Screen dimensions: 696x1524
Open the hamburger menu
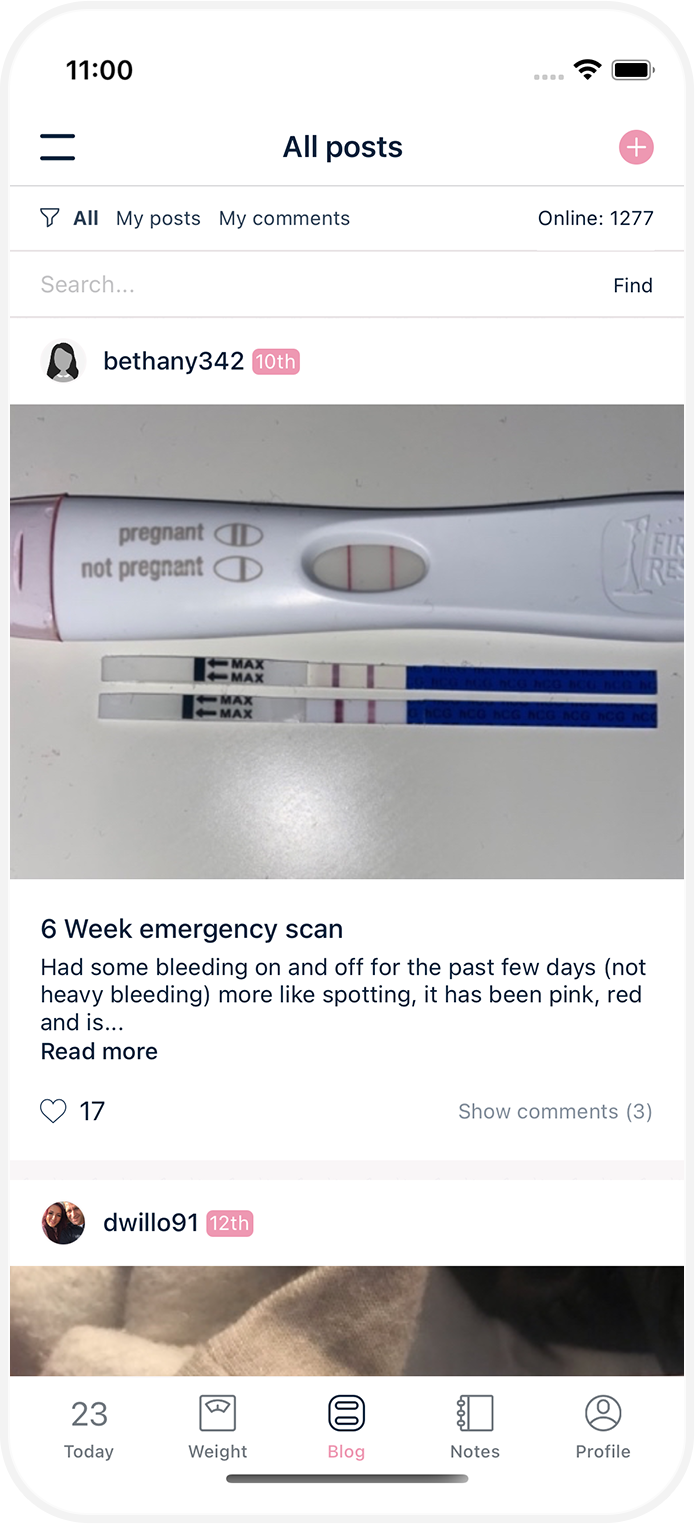point(58,147)
